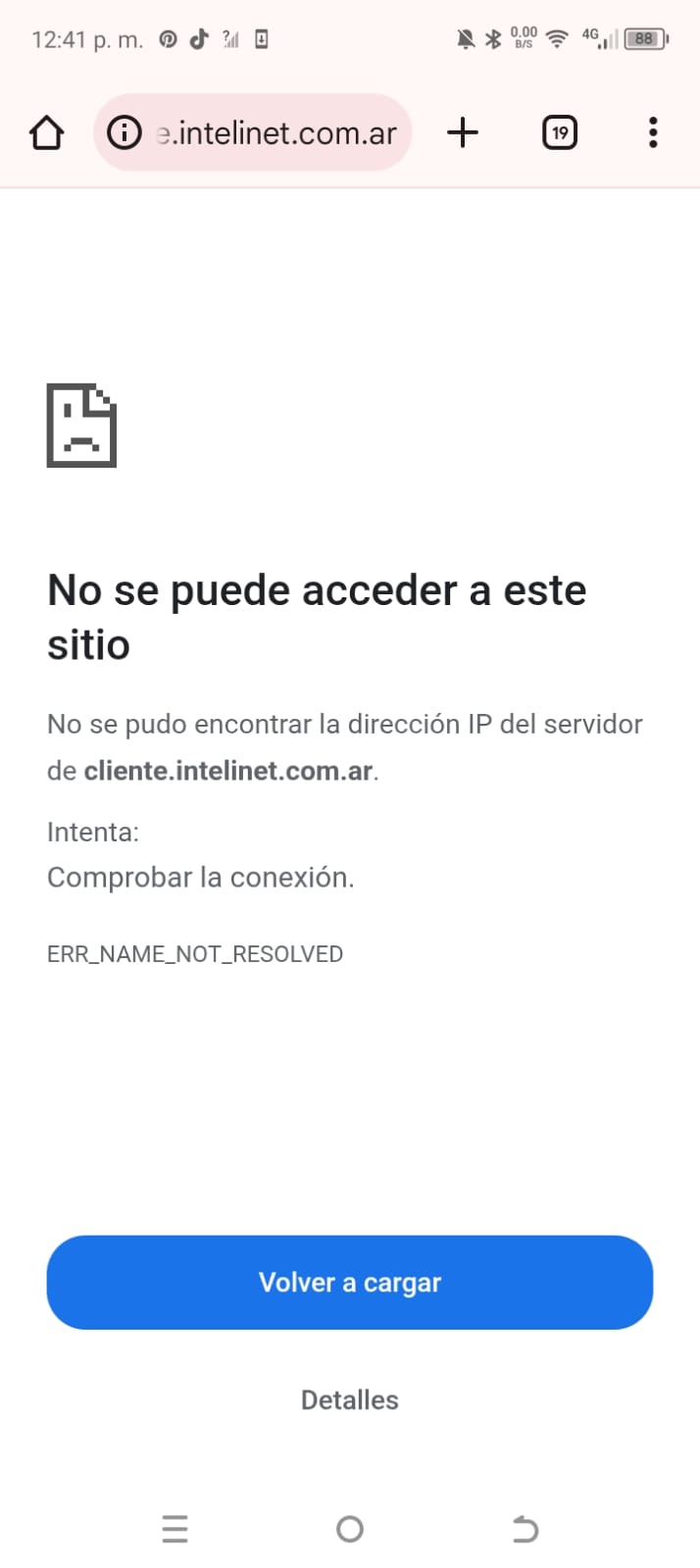
Task: Open a new tab
Action: coord(463,132)
